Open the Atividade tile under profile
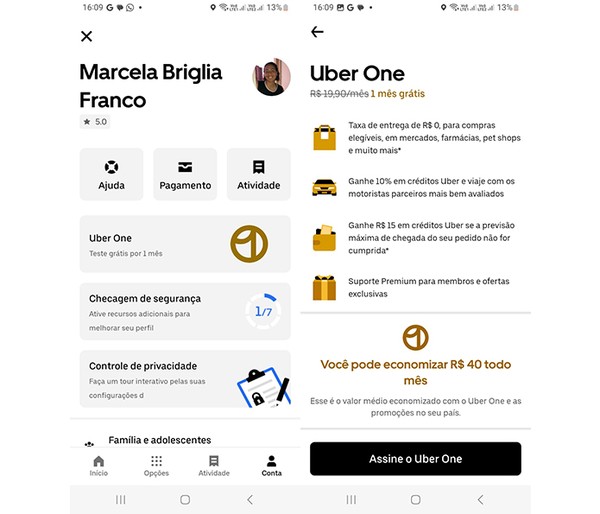The width and height of the screenshot is (600, 514). 259,174
